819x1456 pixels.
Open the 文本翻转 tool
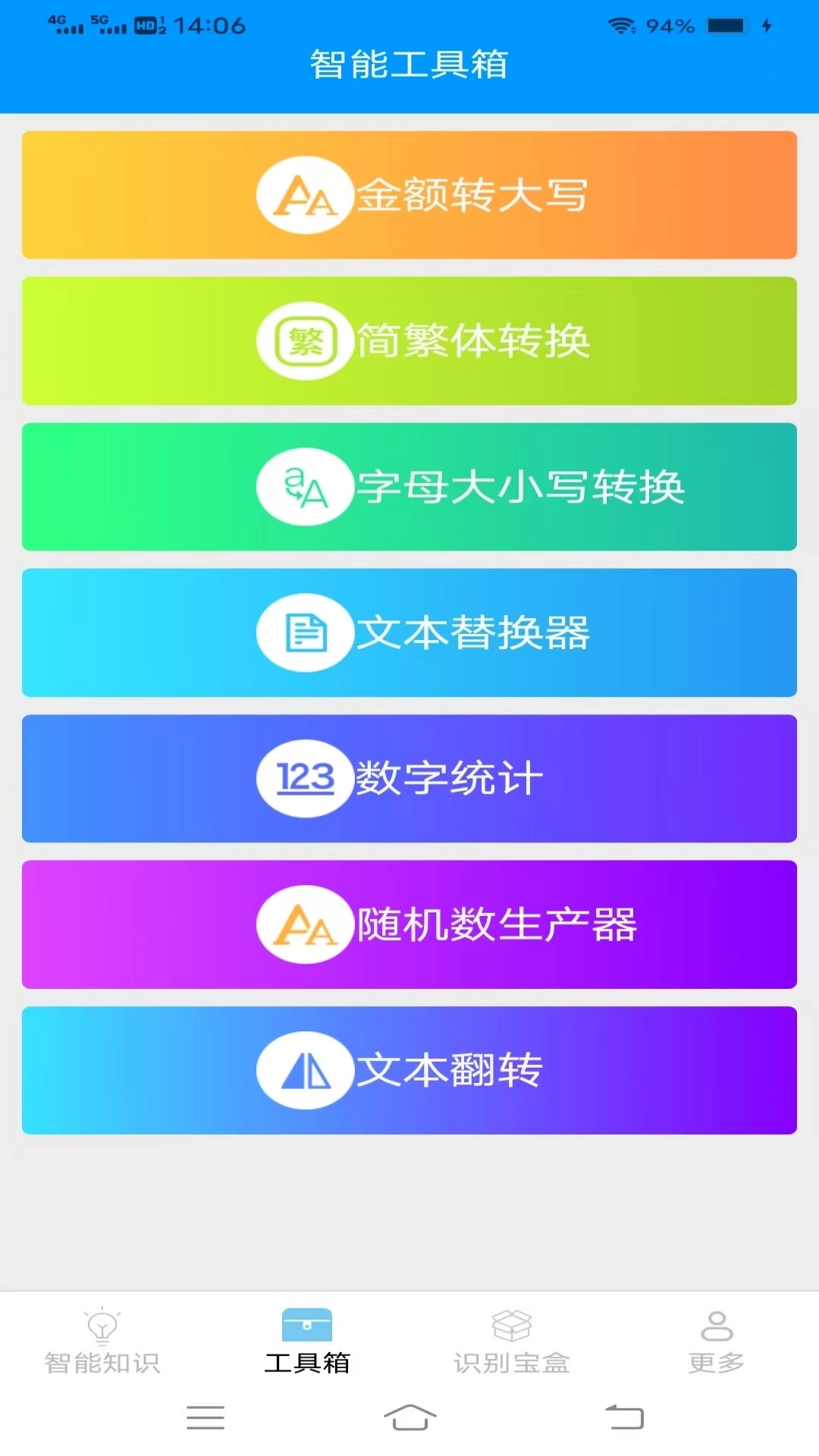(x=409, y=1070)
